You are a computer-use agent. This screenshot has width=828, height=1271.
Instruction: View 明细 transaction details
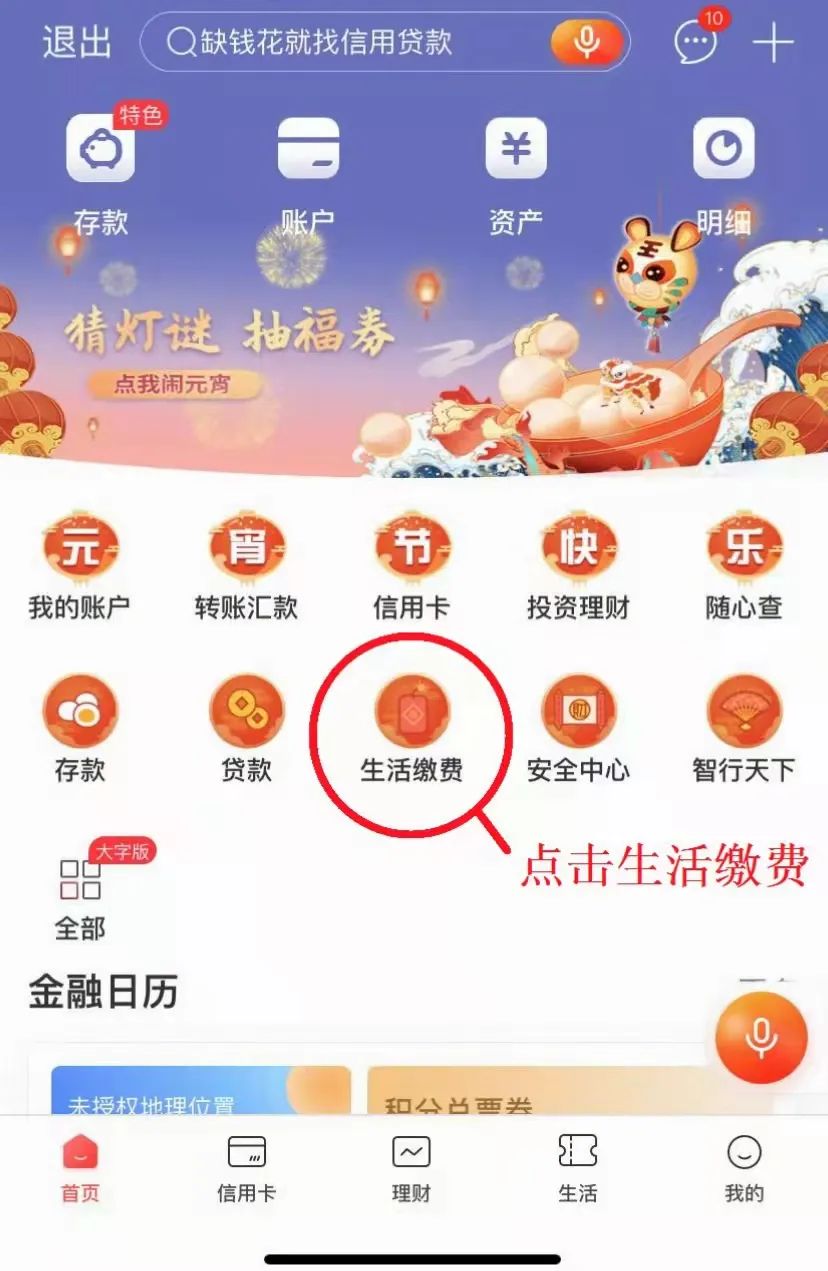723,172
